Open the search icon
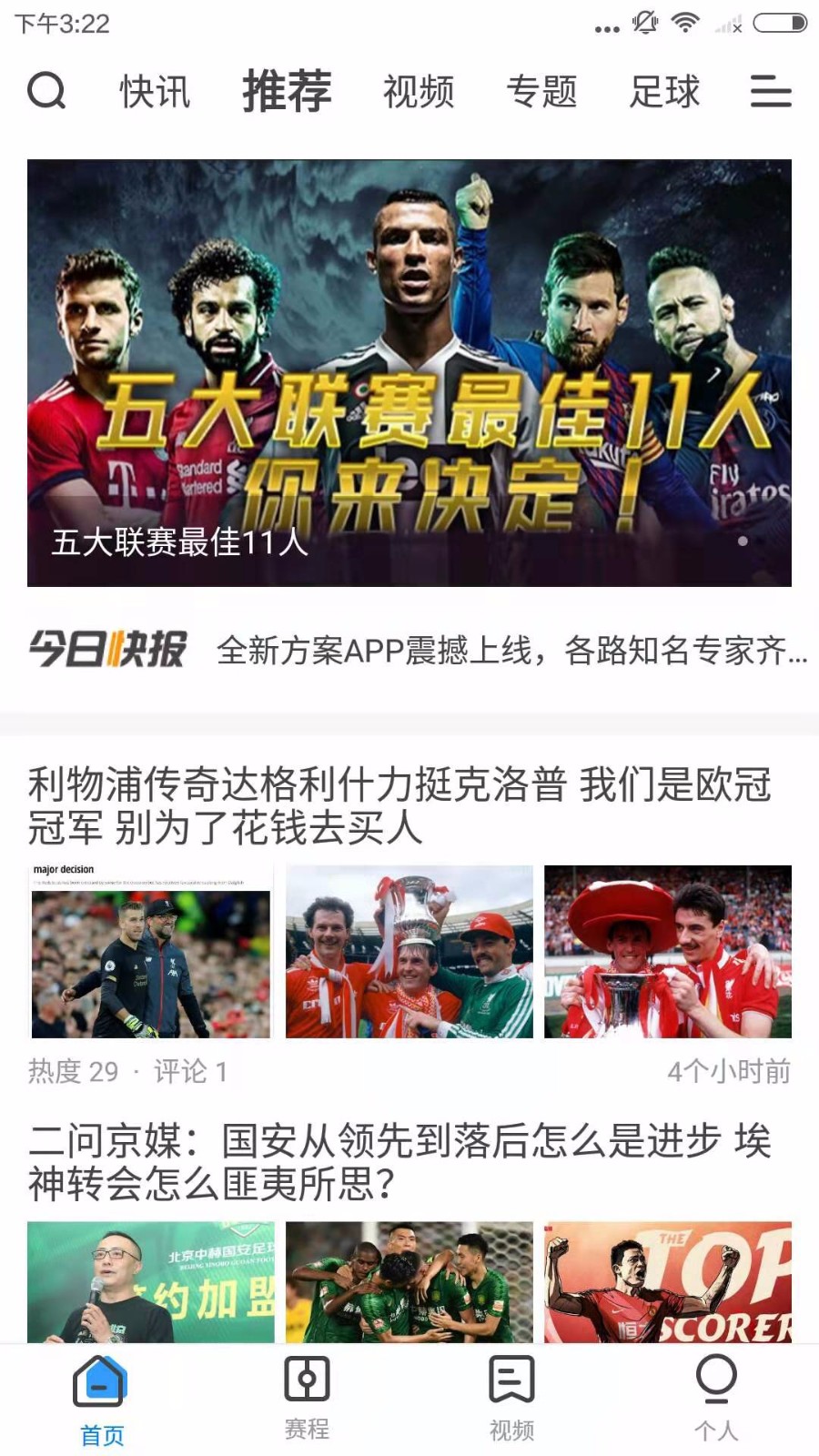The width and height of the screenshot is (819, 1456). click(x=47, y=92)
